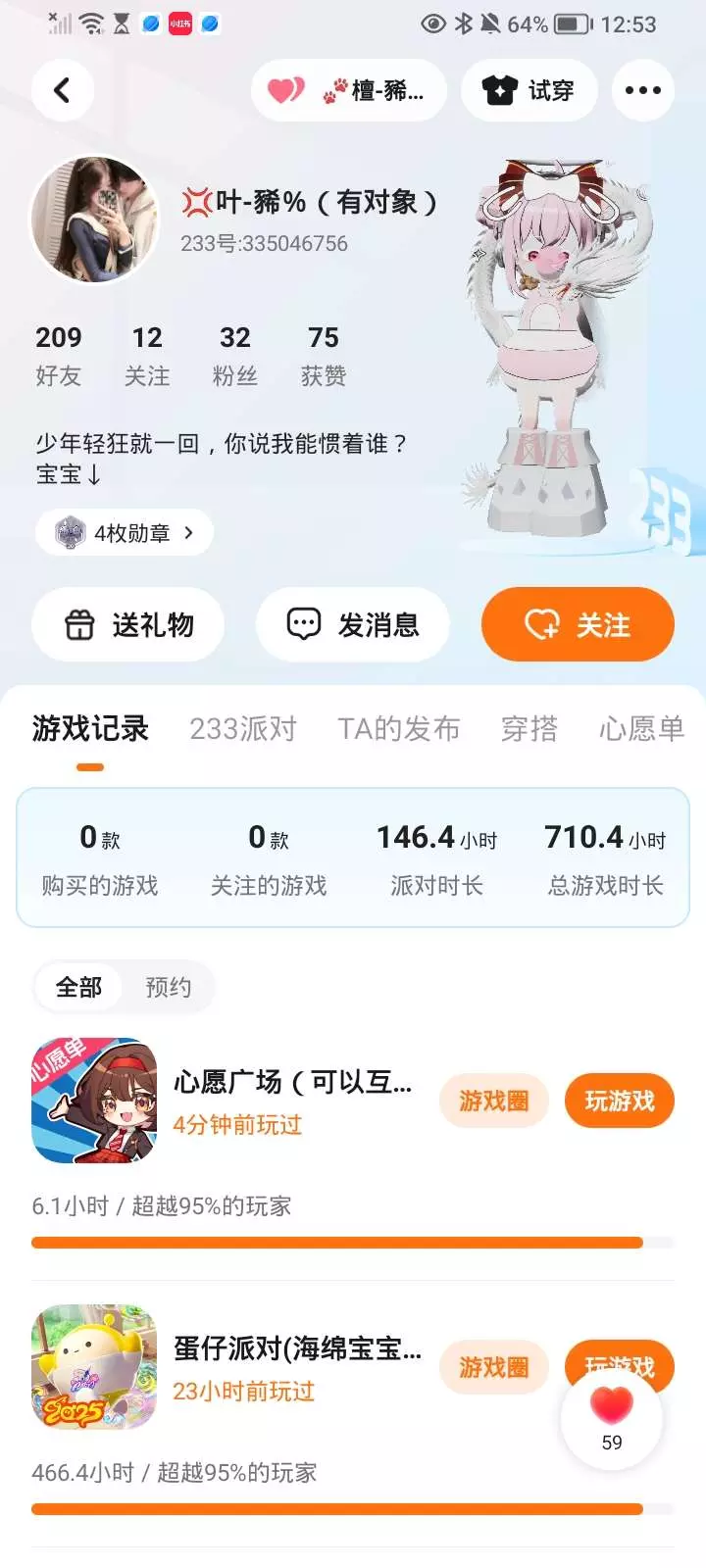The height and width of the screenshot is (1568, 706).
Task: Tap 玩游戏 for 心愿广场
Action: pos(620,1101)
